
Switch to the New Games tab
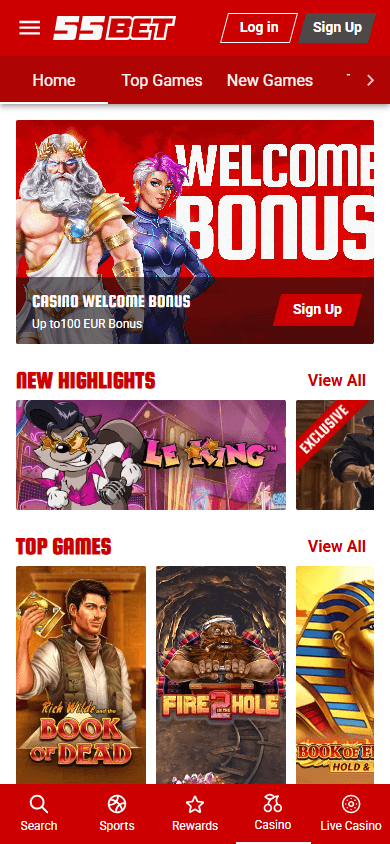(270, 81)
